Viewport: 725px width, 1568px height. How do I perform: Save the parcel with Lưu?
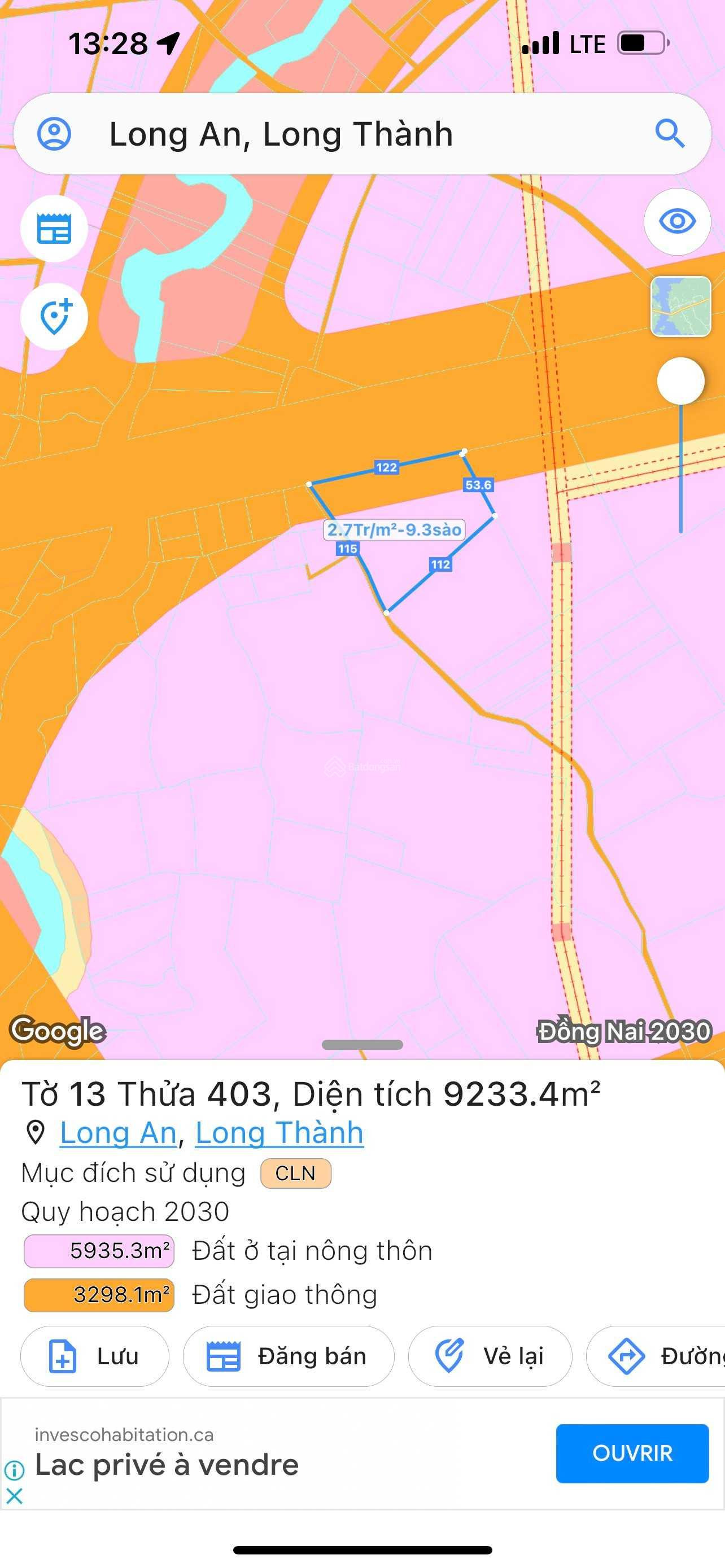(x=94, y=1356)
